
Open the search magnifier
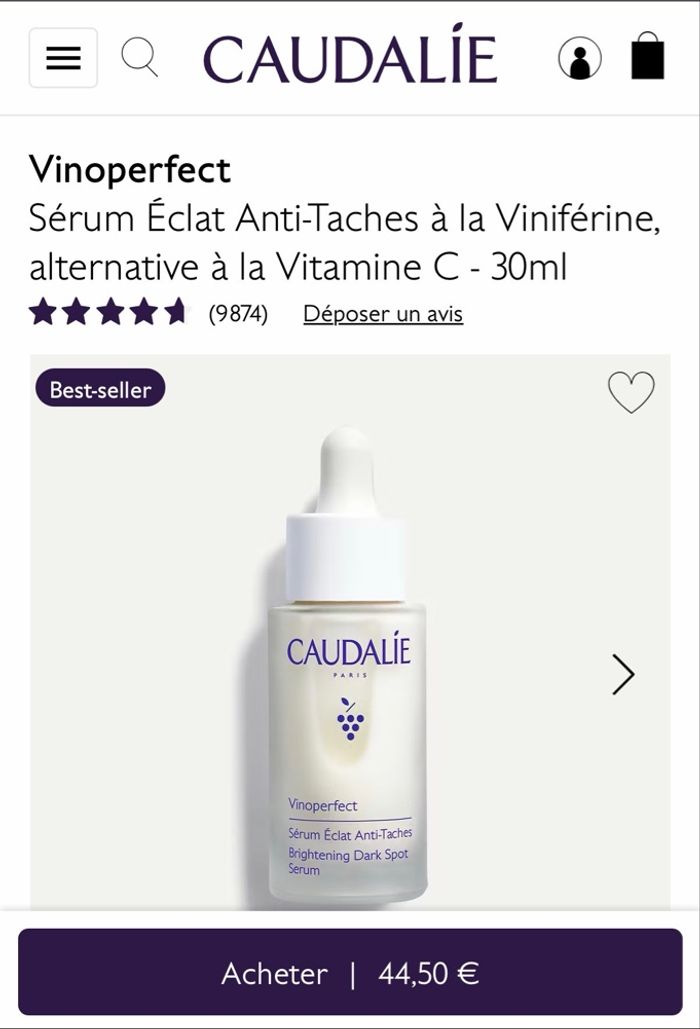pos(139,57)
